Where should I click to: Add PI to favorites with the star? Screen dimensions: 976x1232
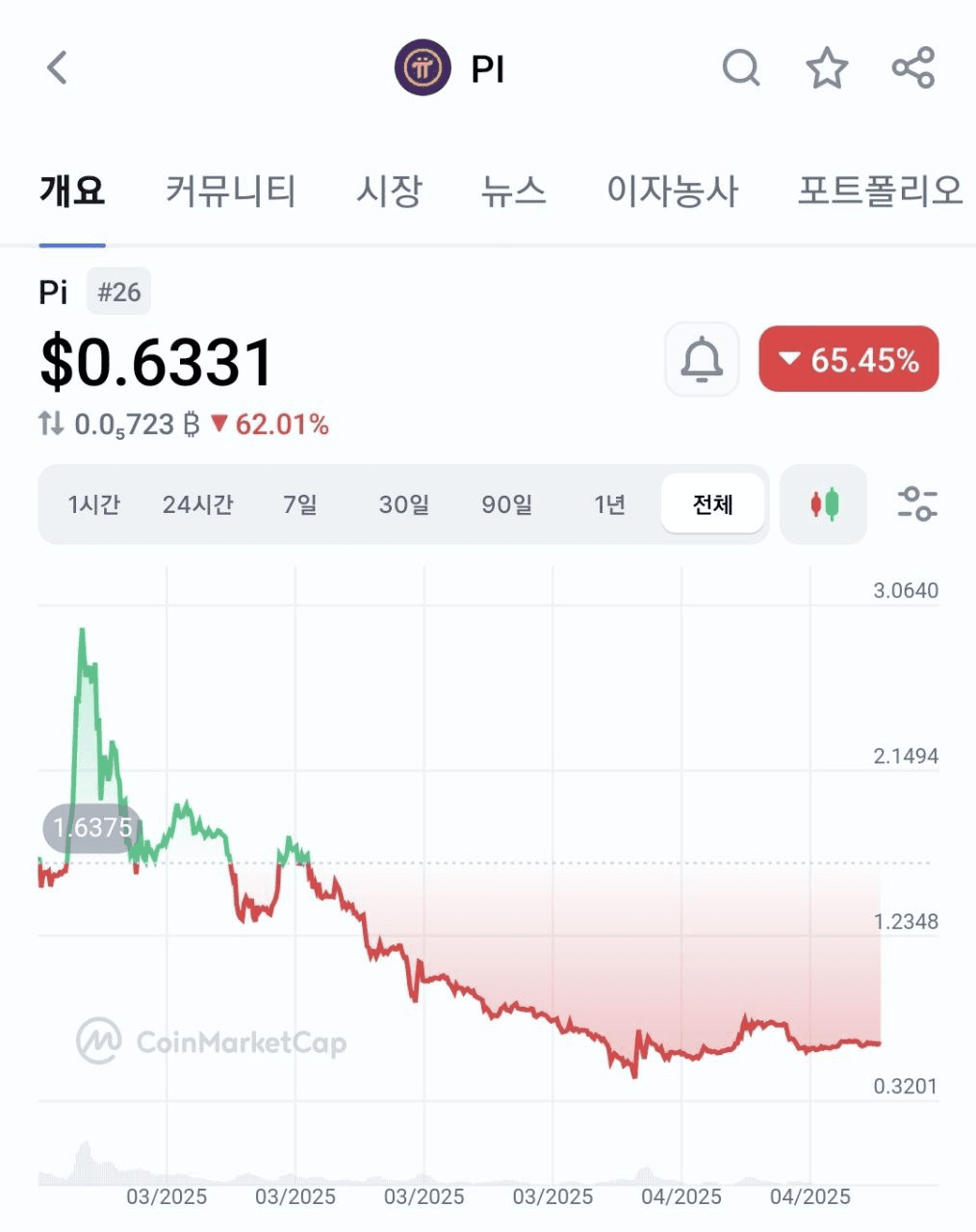[827, 68]
